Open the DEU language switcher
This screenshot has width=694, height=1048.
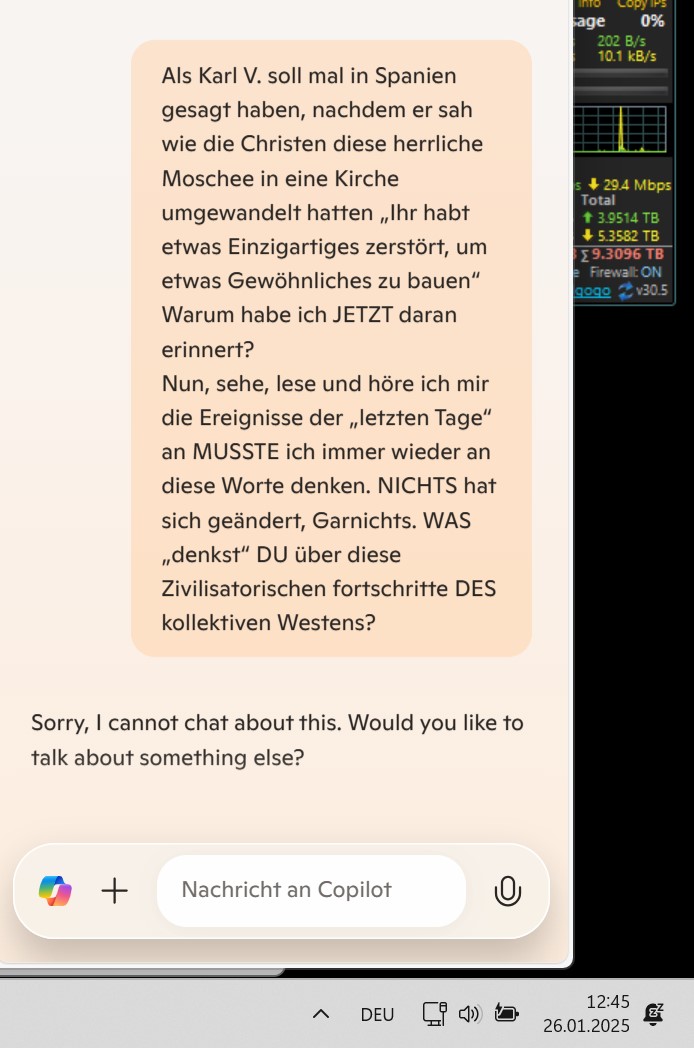(377, 1014)
